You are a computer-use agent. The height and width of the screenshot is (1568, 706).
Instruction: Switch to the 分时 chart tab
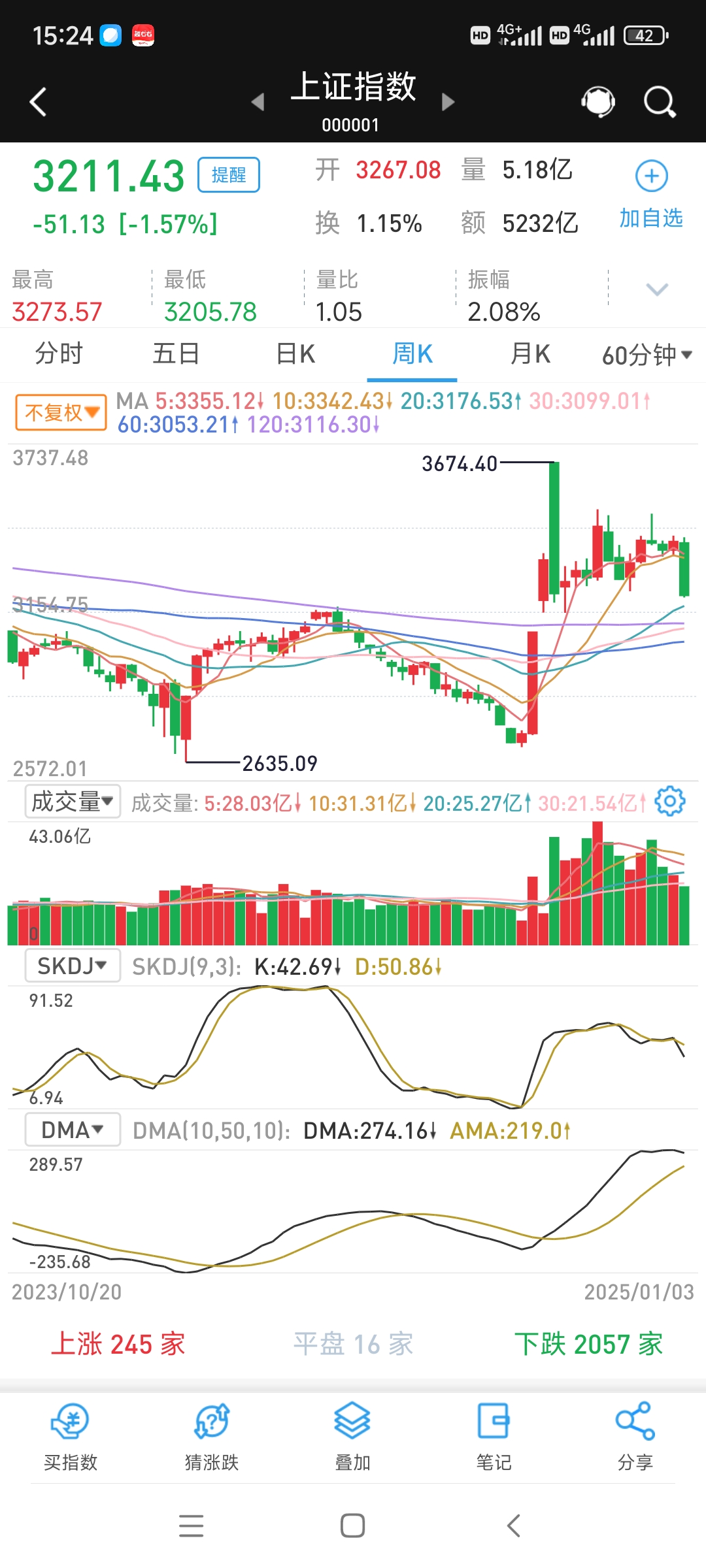point(59,354)
